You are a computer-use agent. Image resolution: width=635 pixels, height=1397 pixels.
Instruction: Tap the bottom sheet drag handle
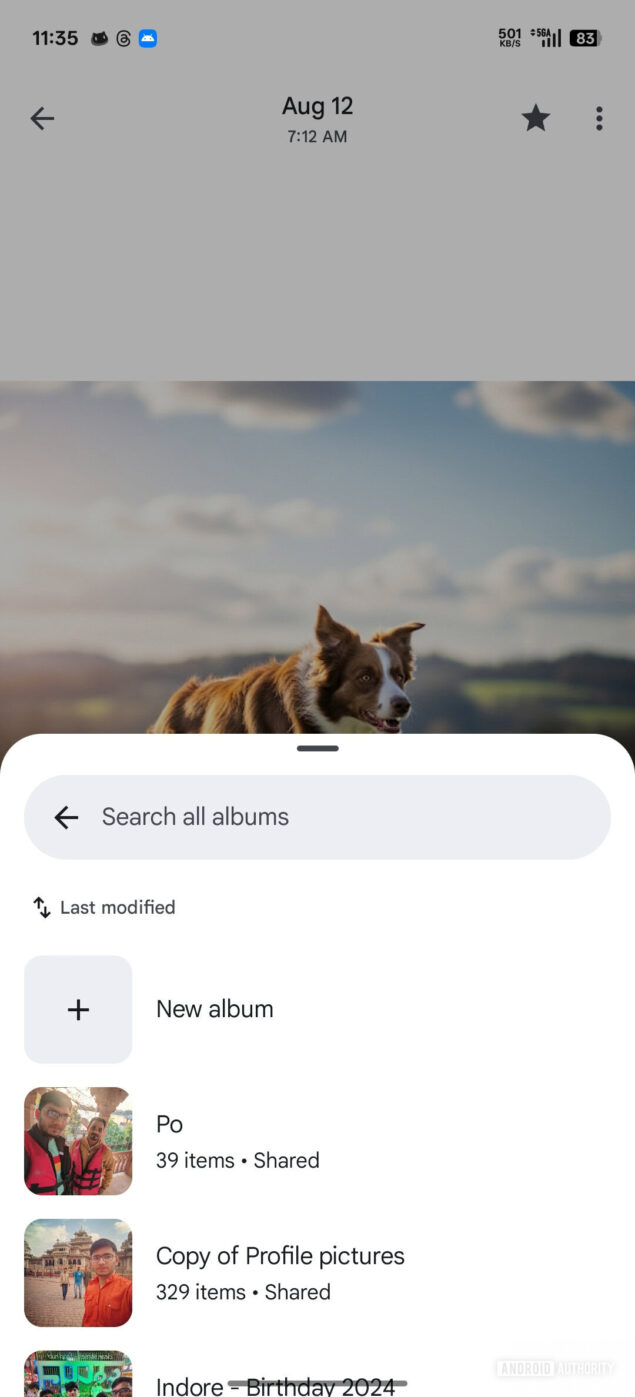pyautogui.click(x=317, y=748)
